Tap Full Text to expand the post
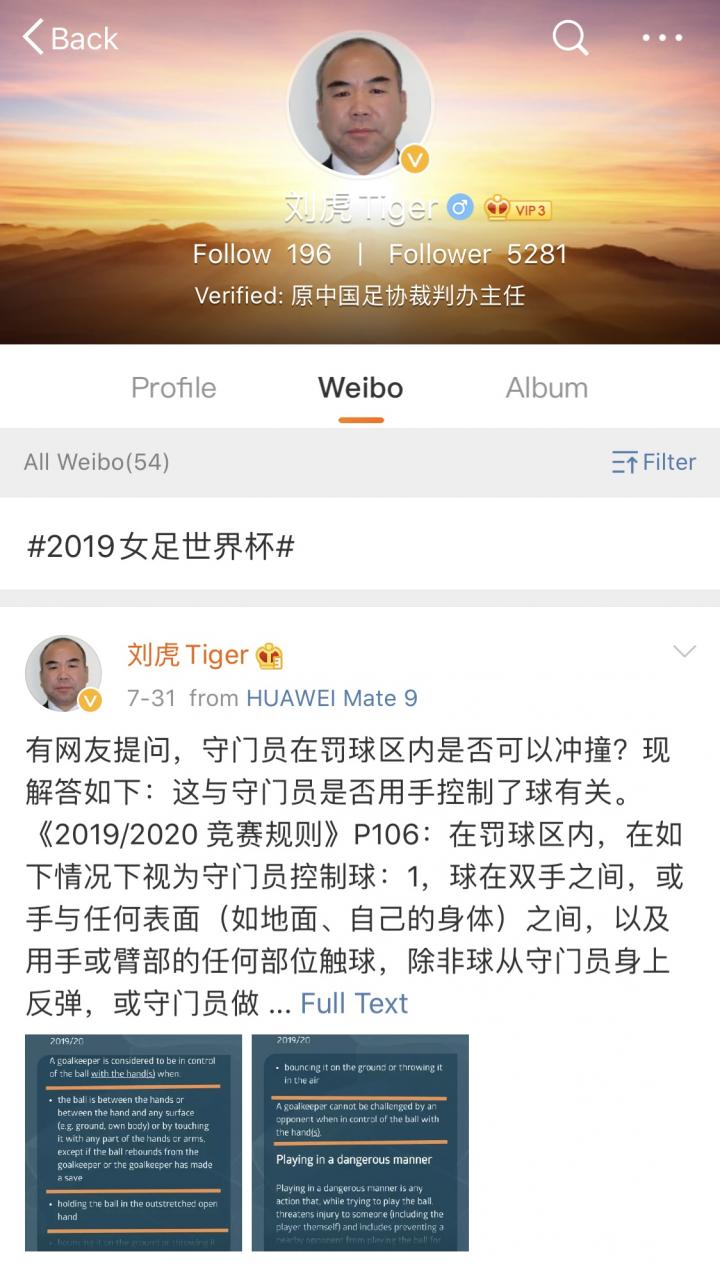The height and width of the screenshot is (1270, 720). point(354,1003)
